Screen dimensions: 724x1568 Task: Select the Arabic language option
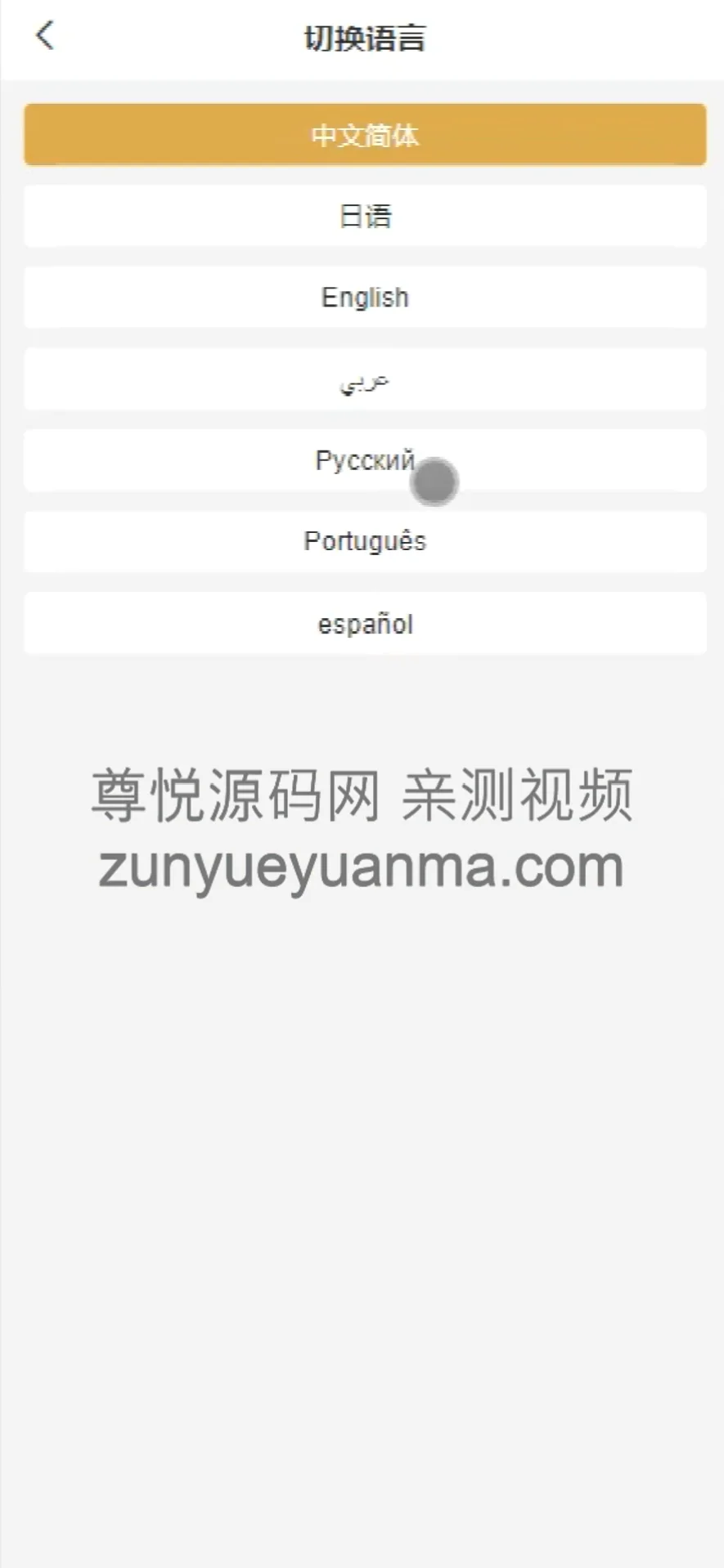(x=365, y=379)
